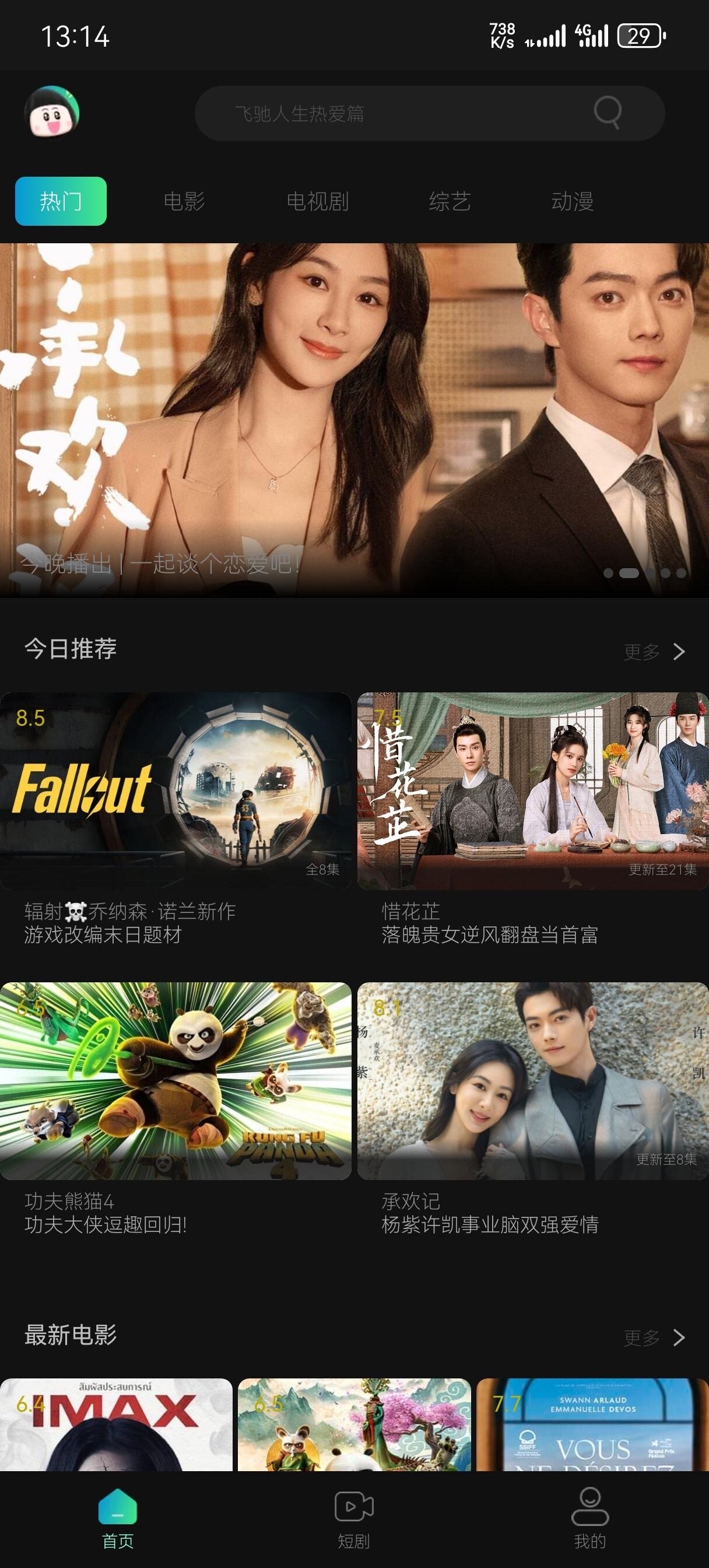This screenshot has width=709, height=1568.
Task: Open the 惜花芷 drama card
Action: pos(532,790)
